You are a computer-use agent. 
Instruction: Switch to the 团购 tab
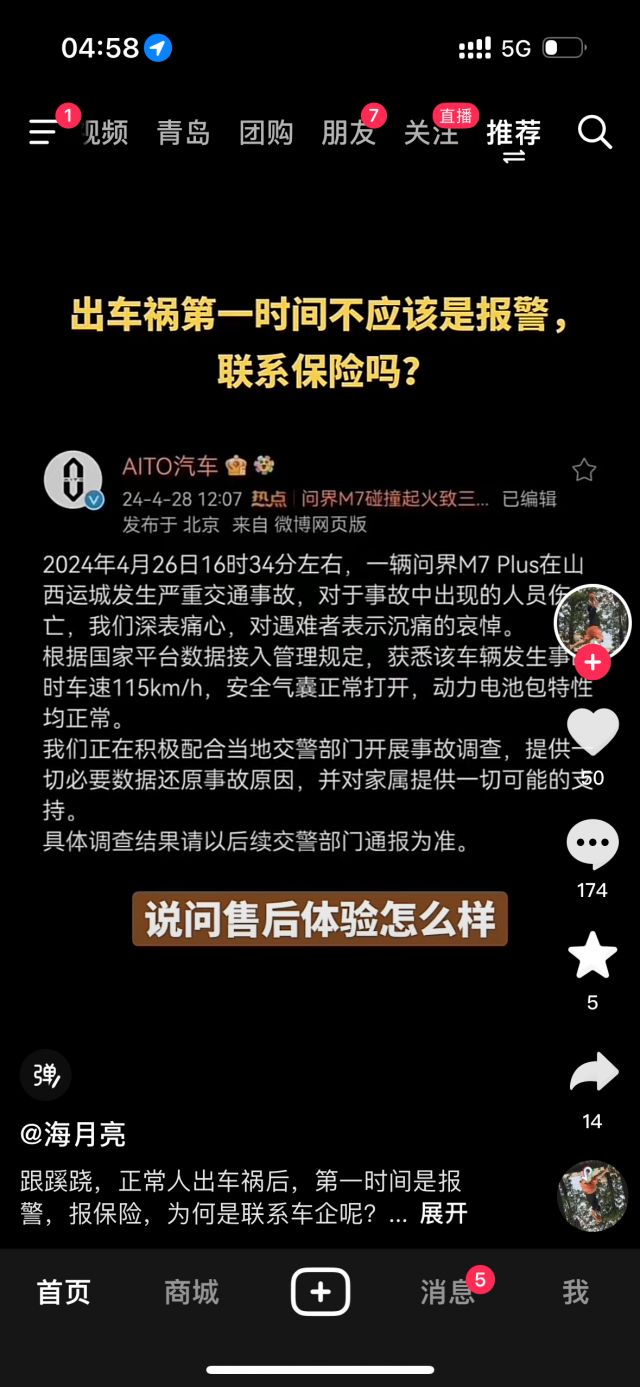point(266,132)
